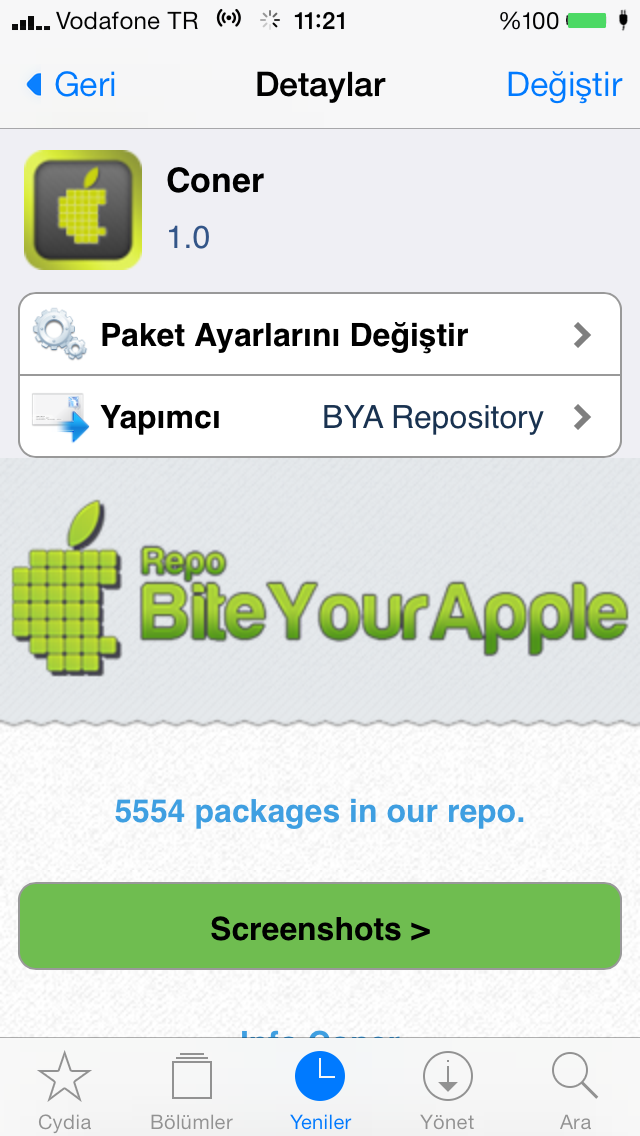The image size is (640, 1136).
Task: View the Screenshots button
Action: 320,926
